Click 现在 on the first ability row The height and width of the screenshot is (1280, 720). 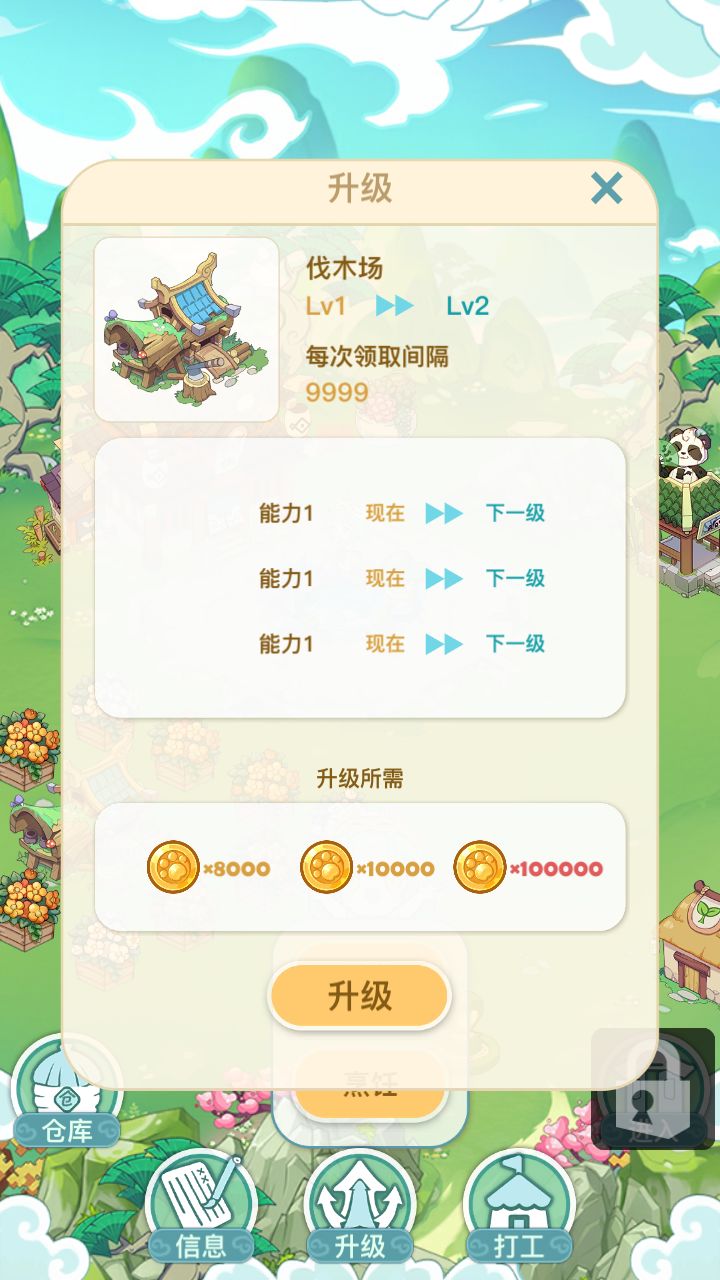point(386,513)
